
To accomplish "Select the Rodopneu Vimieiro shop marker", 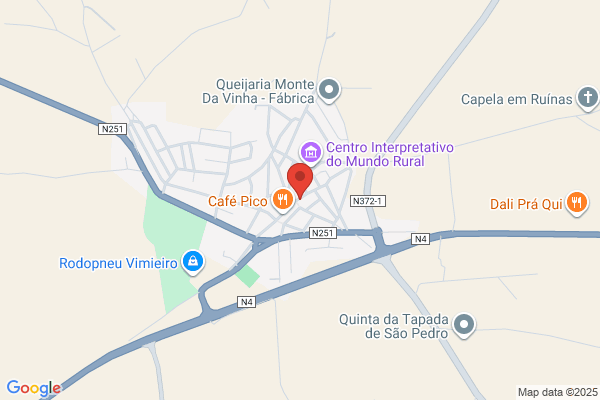I will tap(193, 262).
